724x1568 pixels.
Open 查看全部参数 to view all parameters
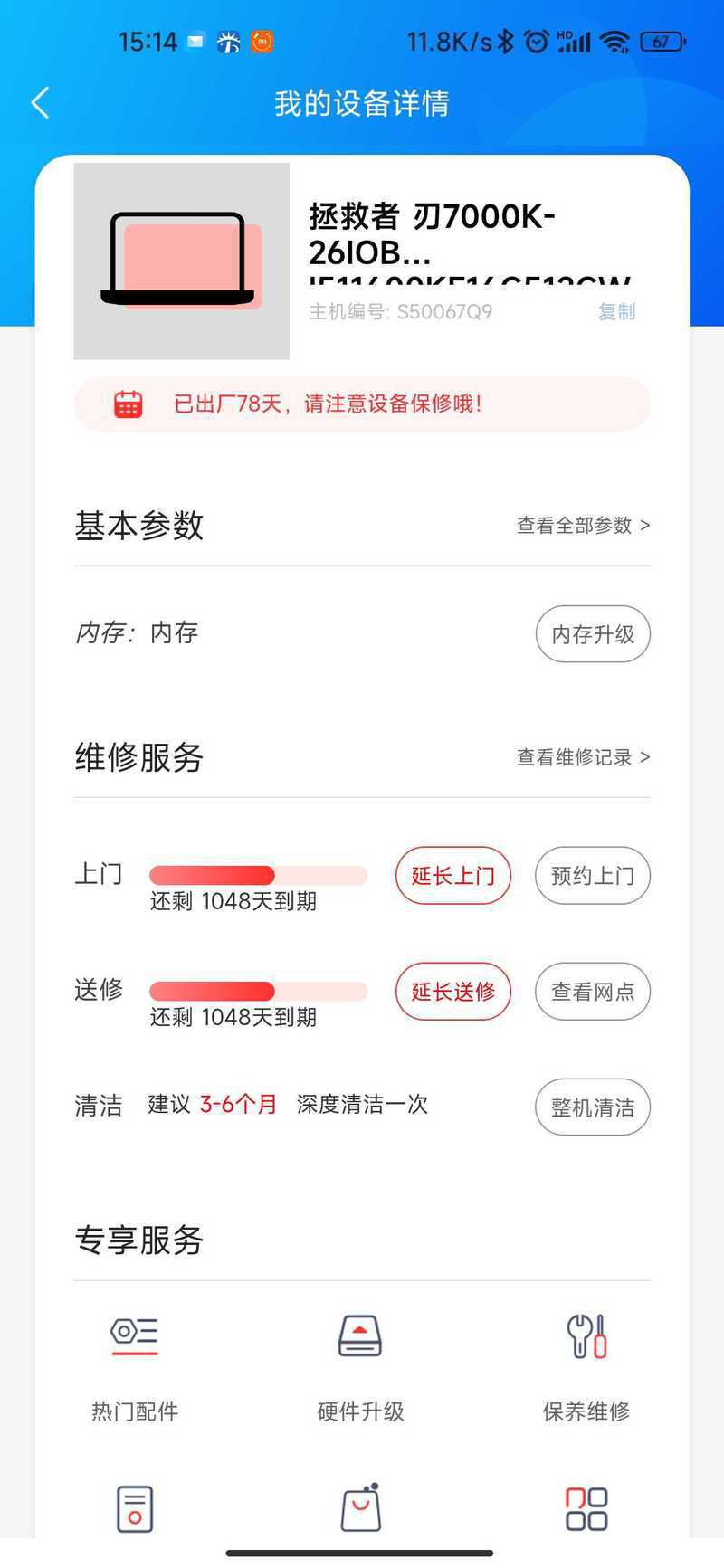click(x=583, y=526)
